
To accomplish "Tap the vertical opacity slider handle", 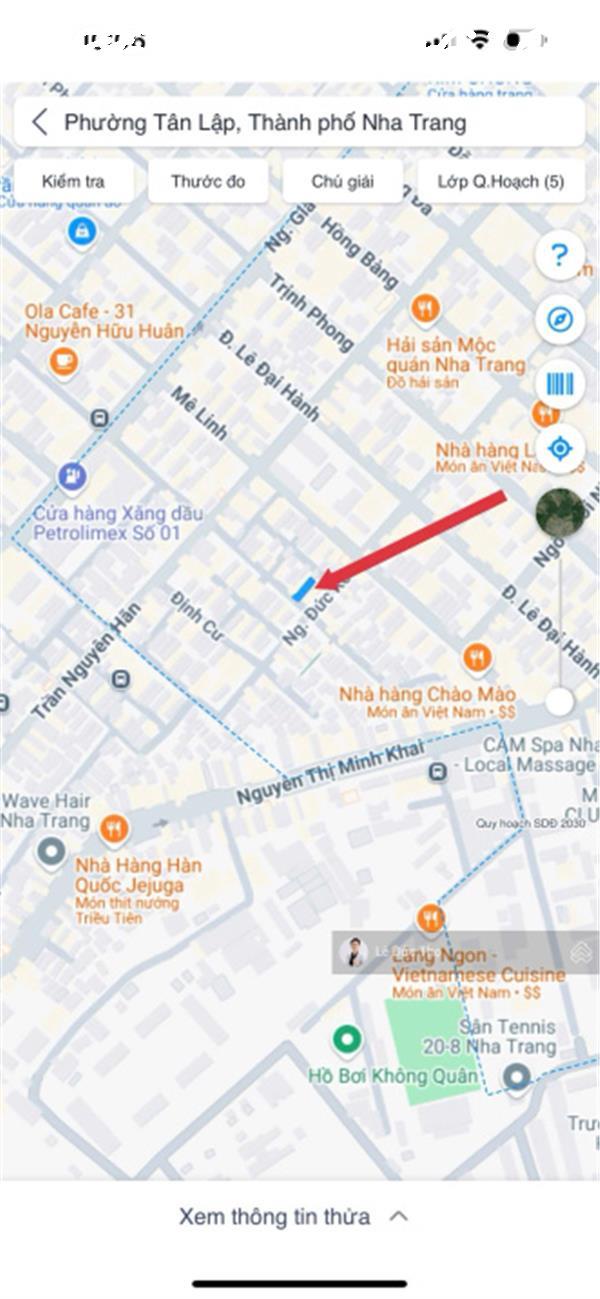I will 559,701.
